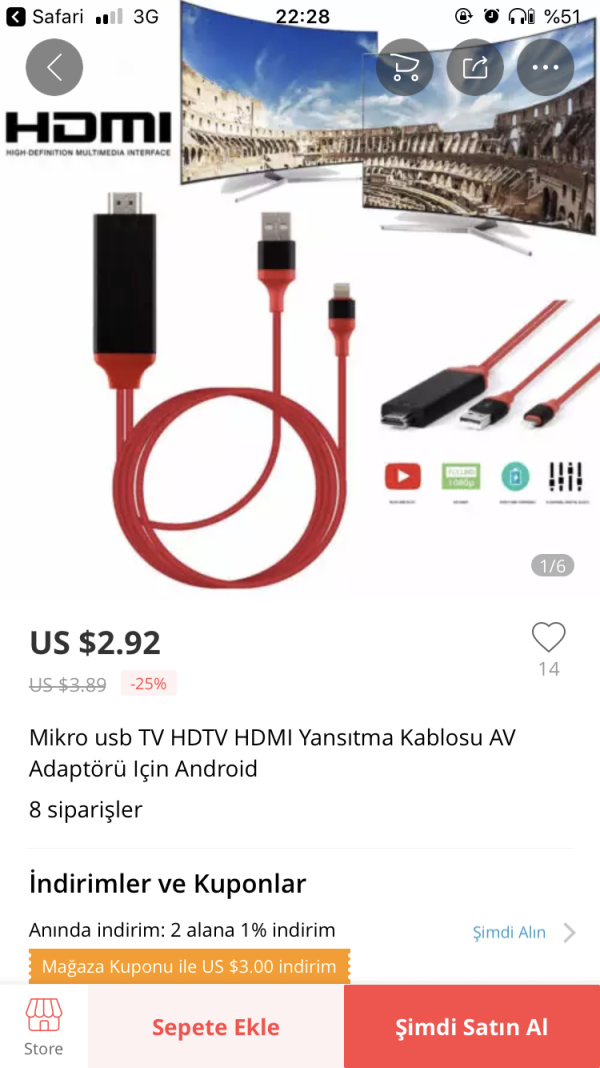Tap Şimdi Satın Al to buy now

point(471,1027)
